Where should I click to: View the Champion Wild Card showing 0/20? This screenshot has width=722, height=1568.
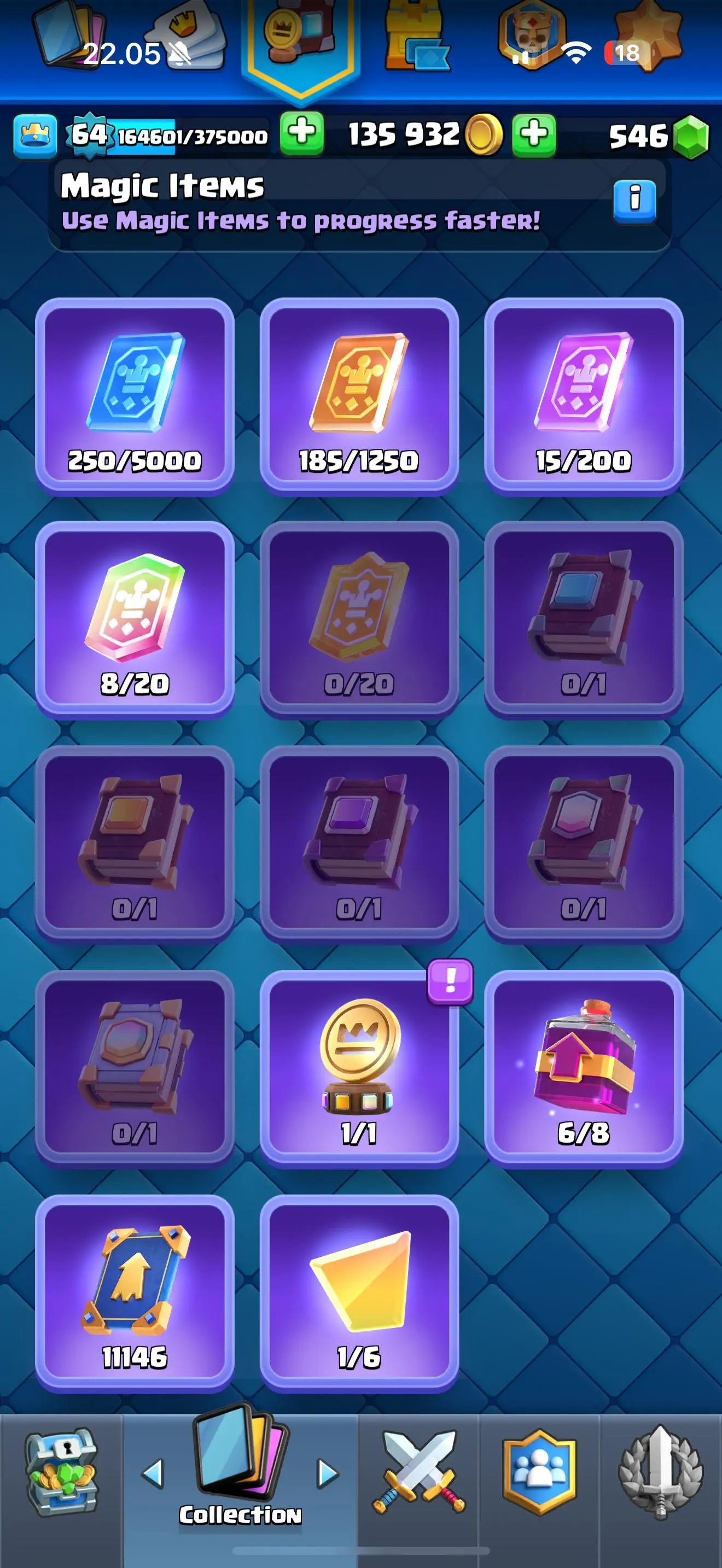[359, 619]
